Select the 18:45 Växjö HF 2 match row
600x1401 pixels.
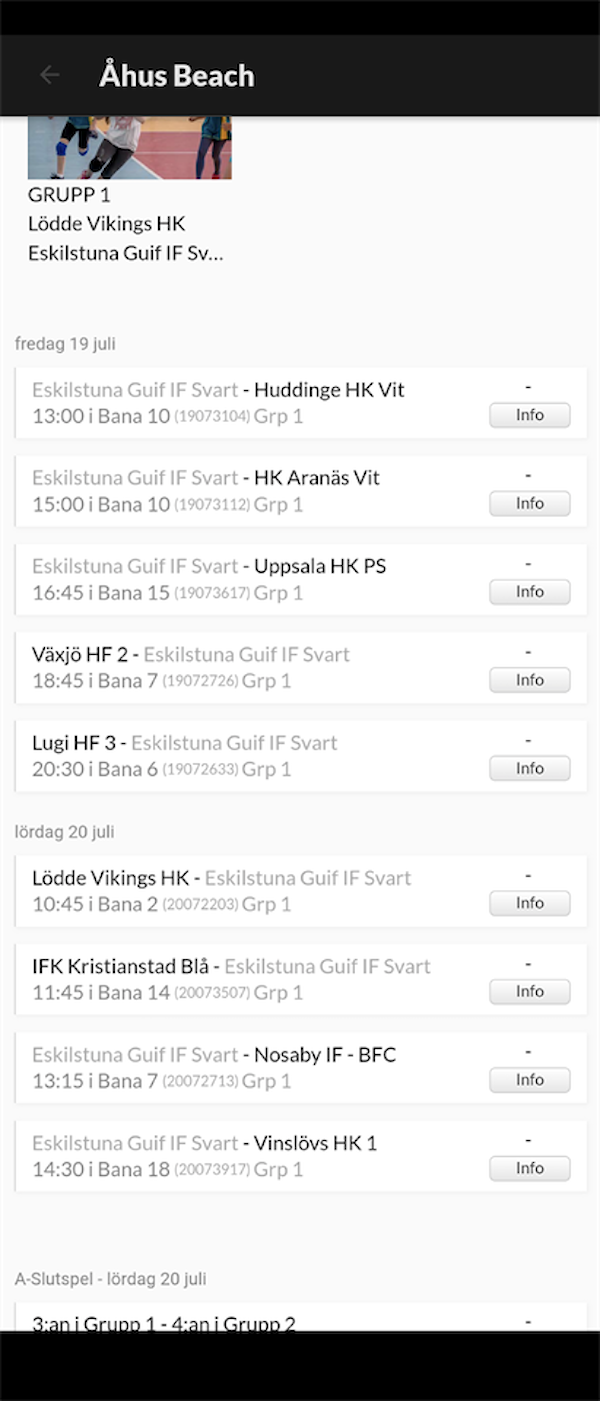coord(250,667)
